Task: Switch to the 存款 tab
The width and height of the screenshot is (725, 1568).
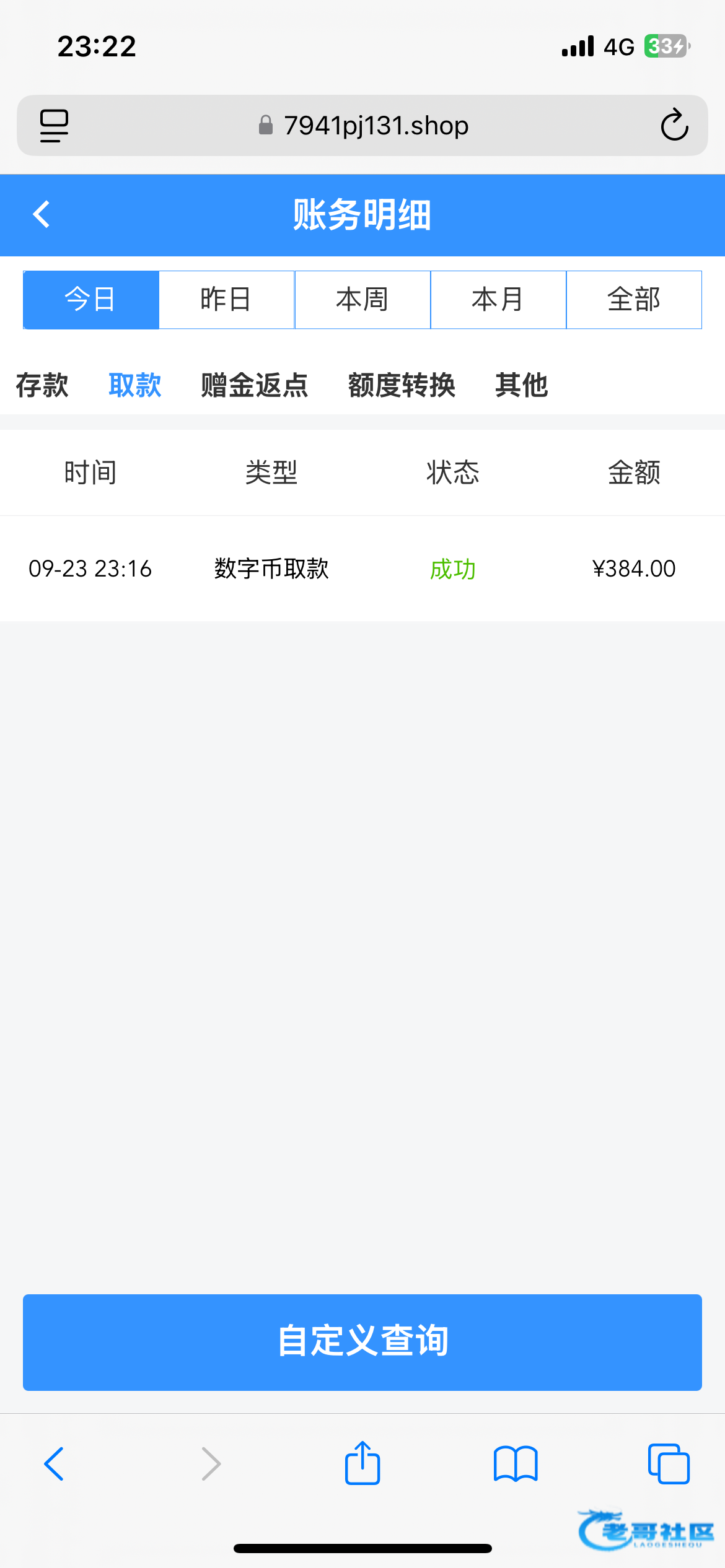Action: pyautogui.click(x=42, y=385)
